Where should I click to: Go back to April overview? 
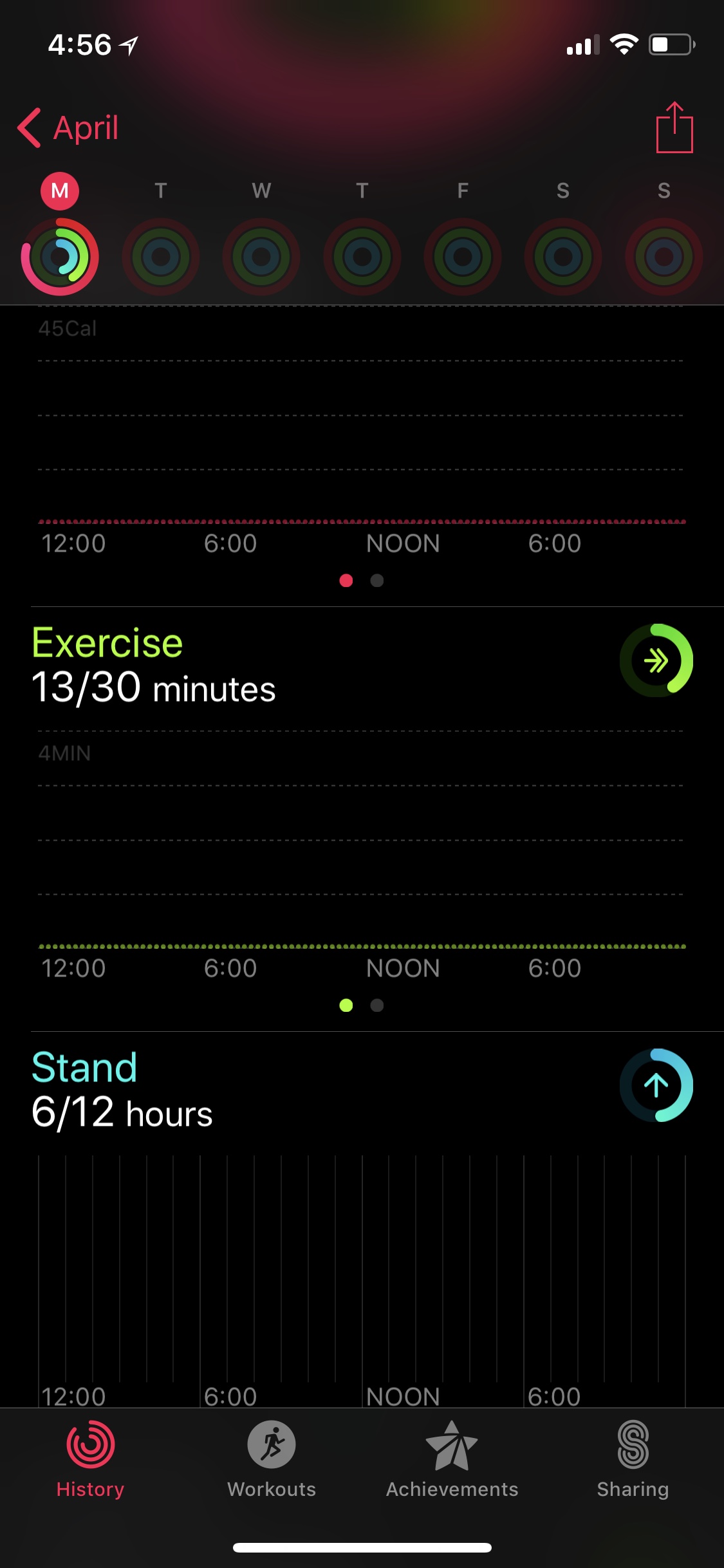click(68, 127)
